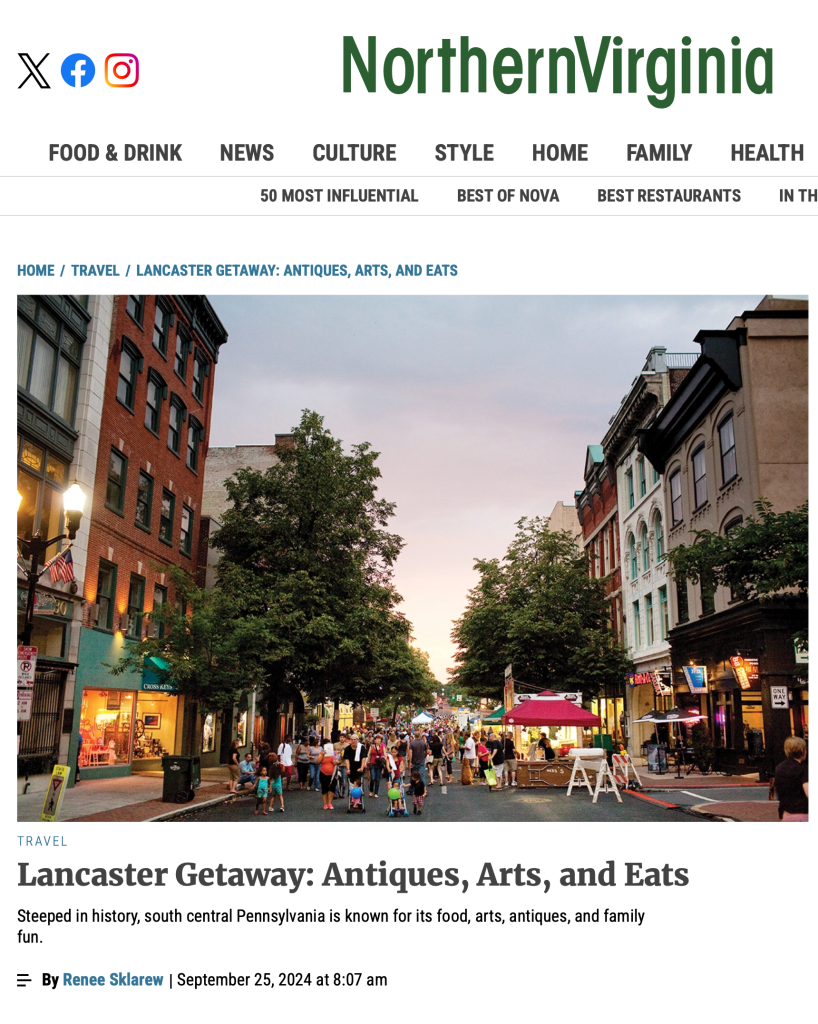818x1024 pixels.
Task: Open the Facebook page icon
Action: [78, 71]
